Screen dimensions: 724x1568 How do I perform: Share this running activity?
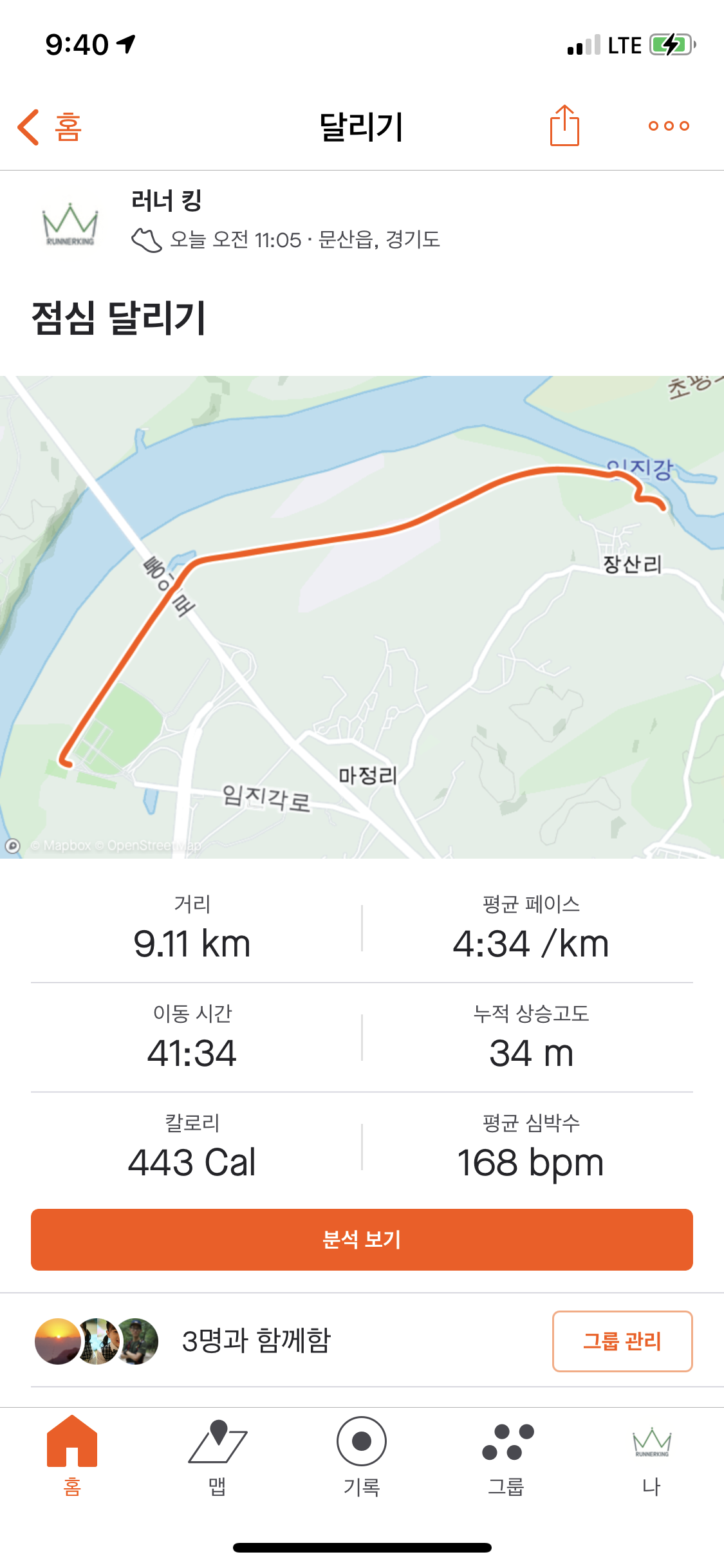(x=564, y=126)
